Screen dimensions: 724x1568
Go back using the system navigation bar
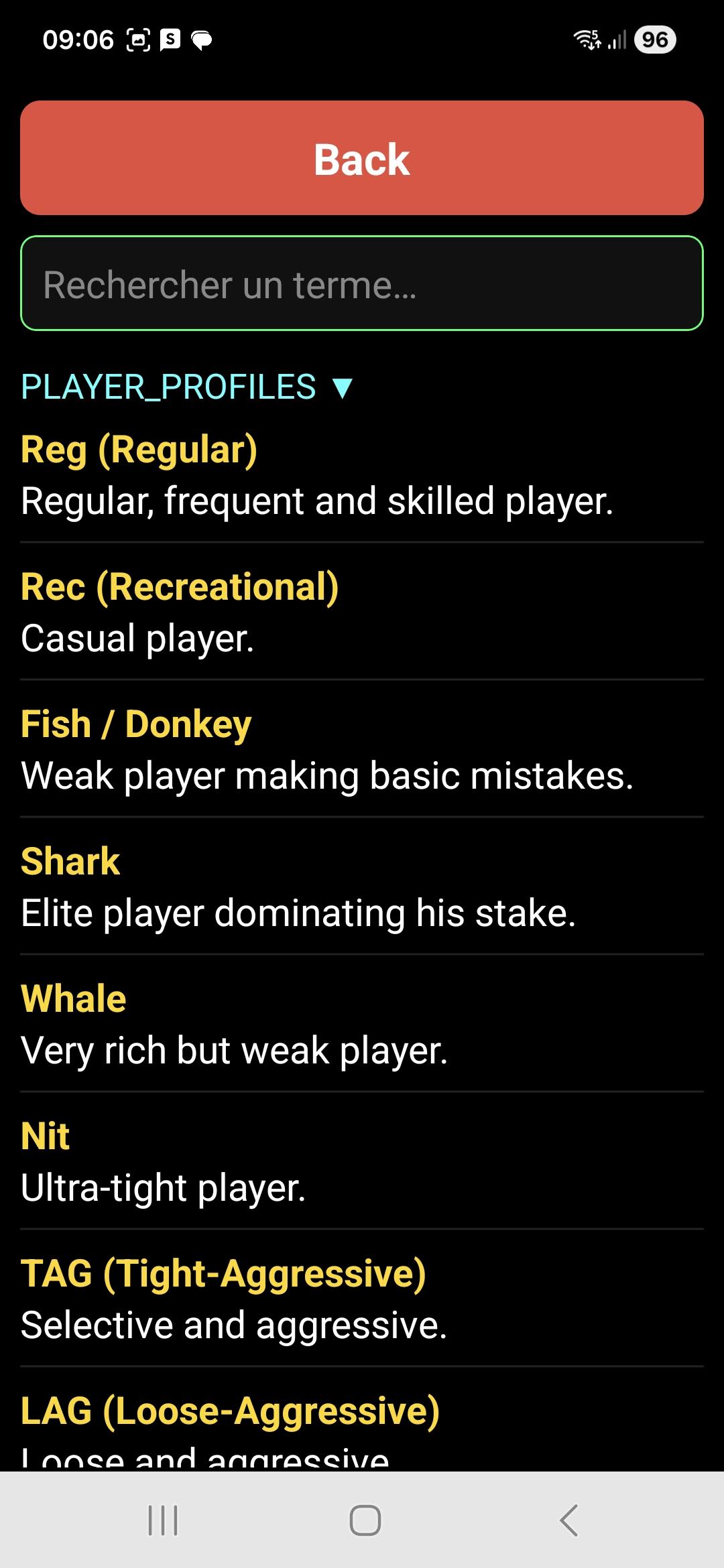[x=568, y=1520]
